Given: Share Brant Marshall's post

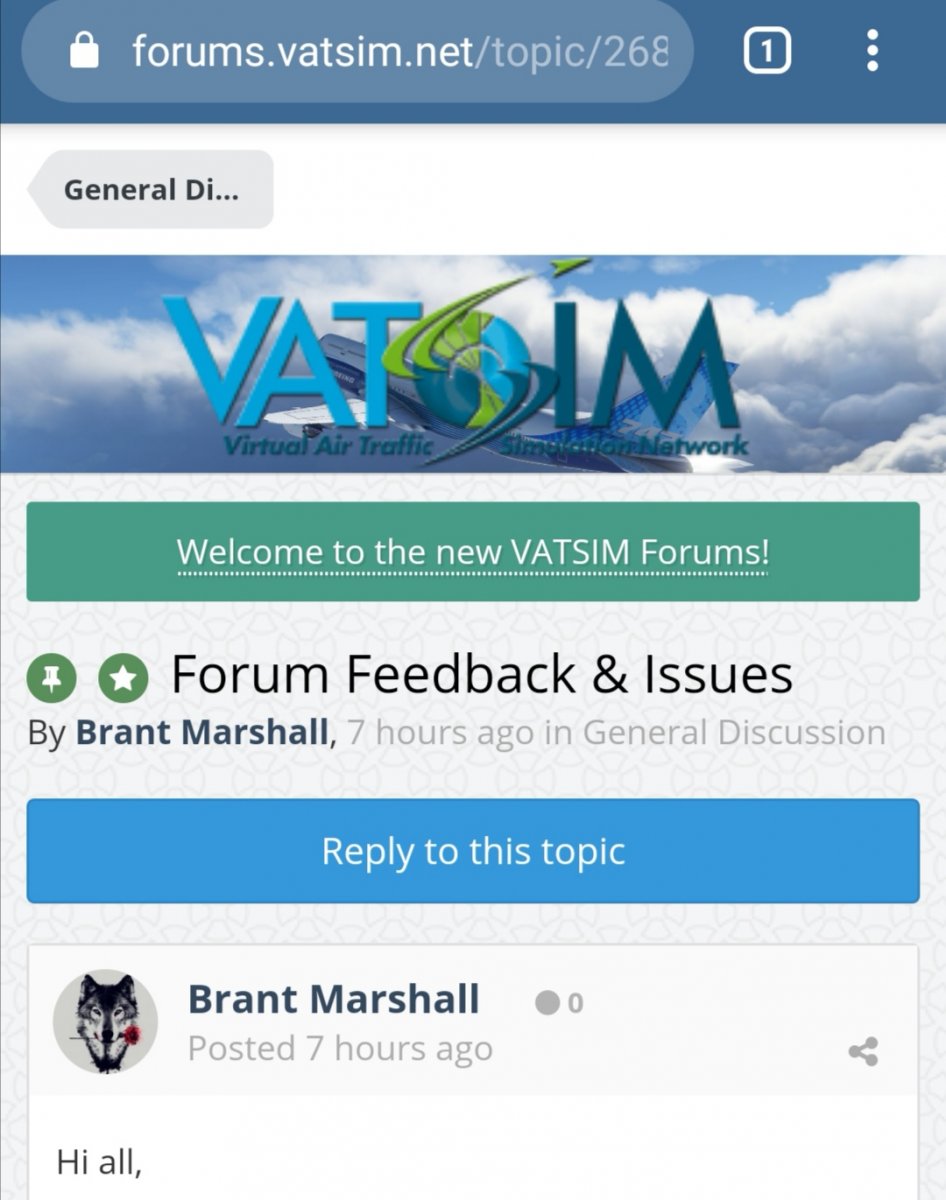Looking at the screenshot, I should click(862, 1051).
